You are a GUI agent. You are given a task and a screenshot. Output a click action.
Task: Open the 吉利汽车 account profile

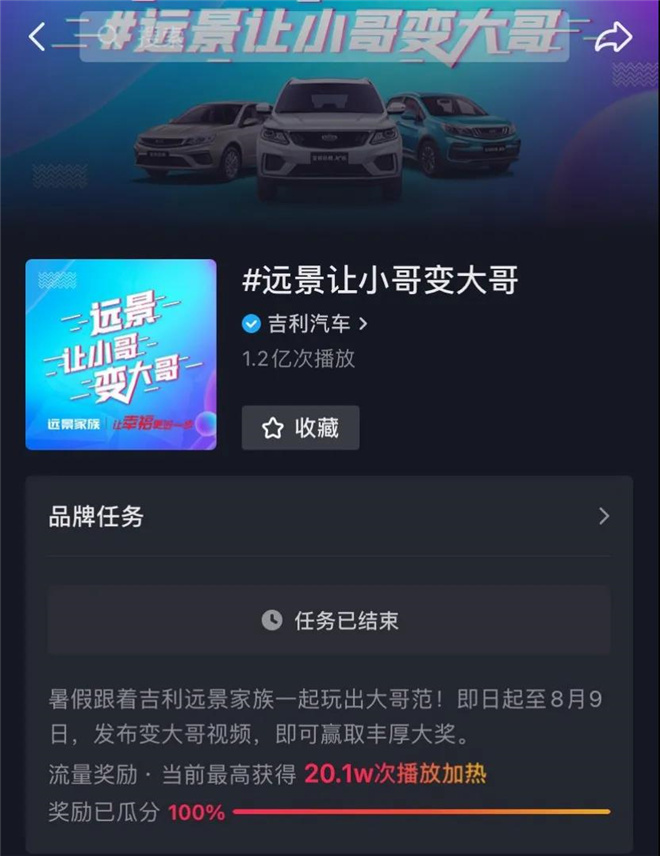click(x=305, y=324)
